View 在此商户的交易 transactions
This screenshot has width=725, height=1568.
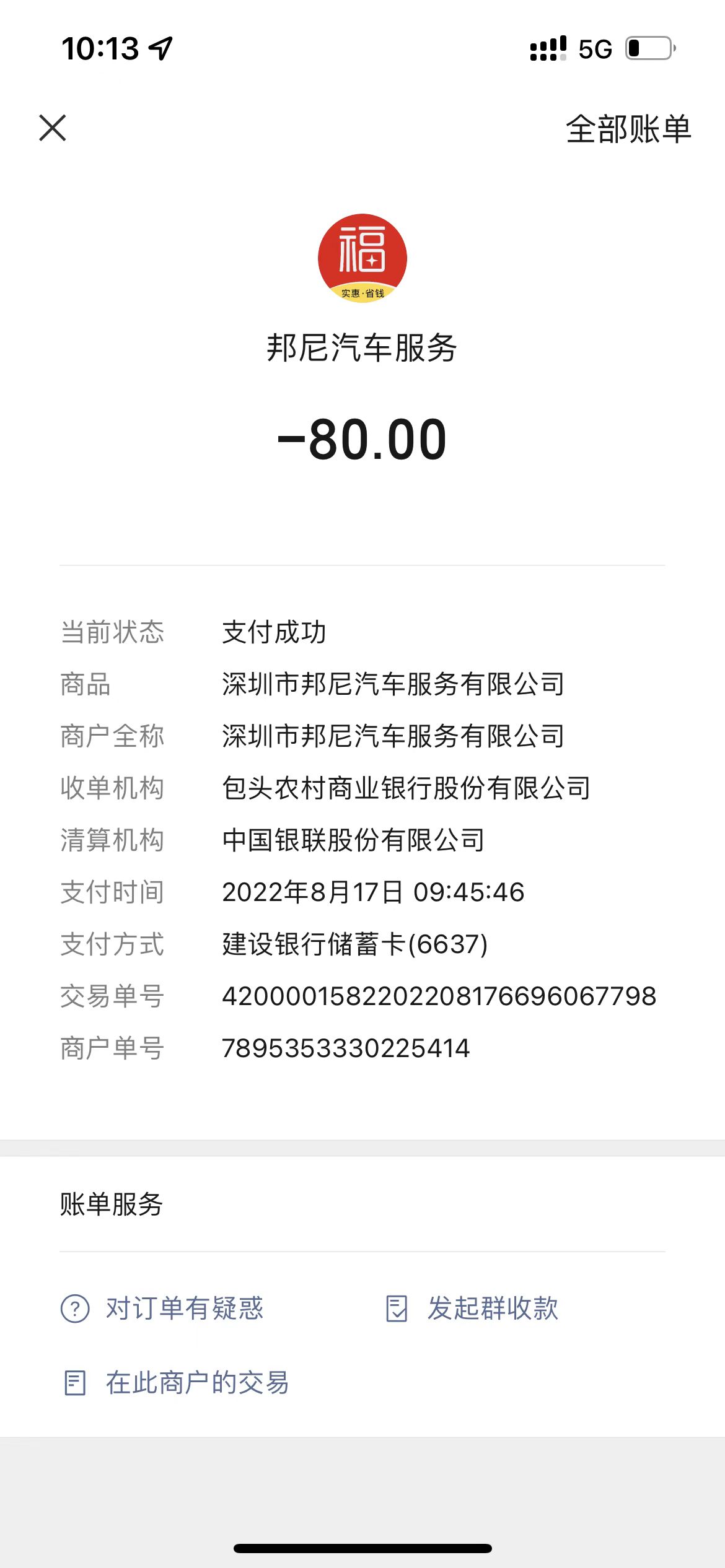[x=176, y=1383]
